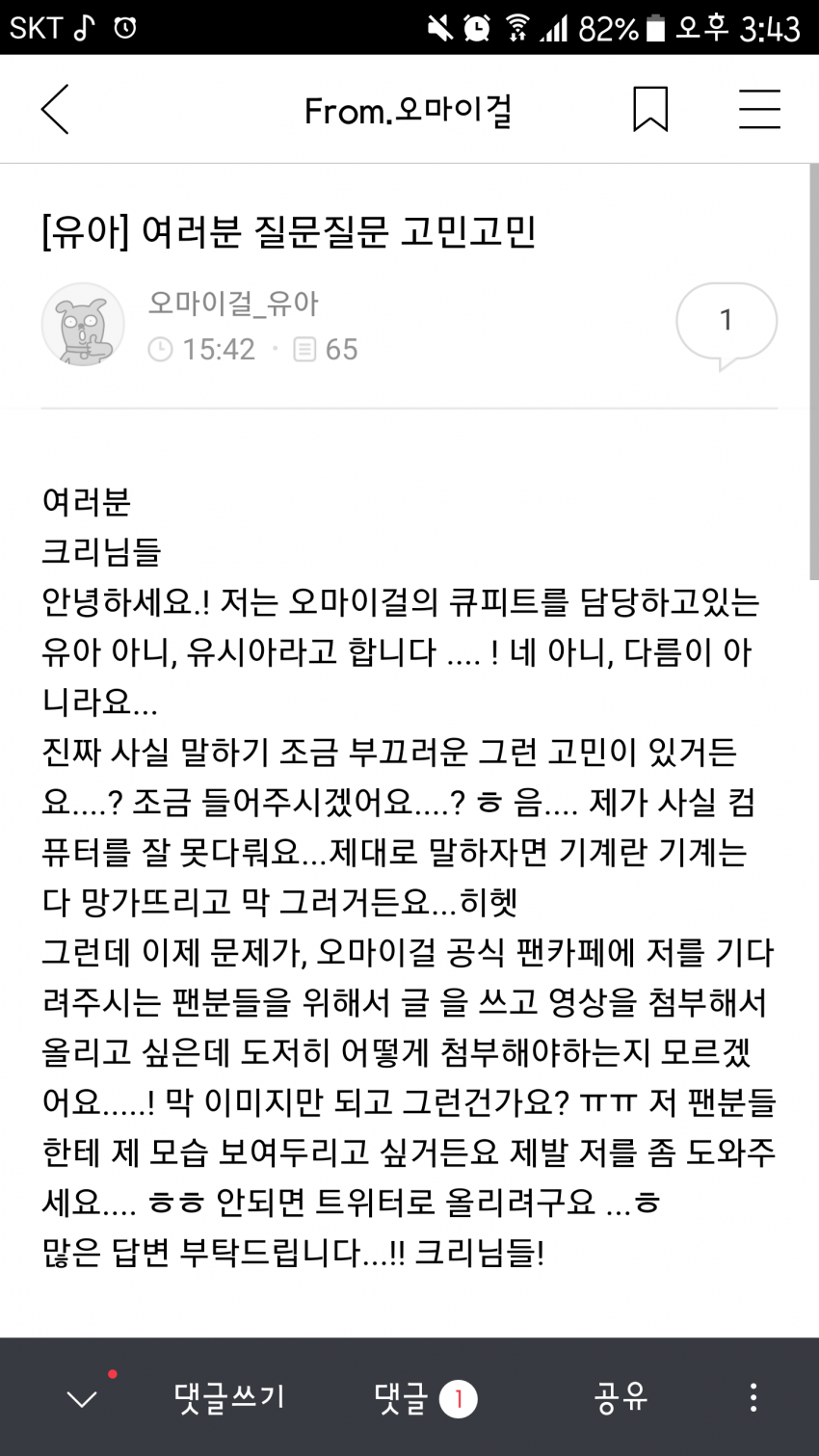Open the hamburger menu
The width and height of the screenshot is (819, 1456).
(x=759, y=109)
